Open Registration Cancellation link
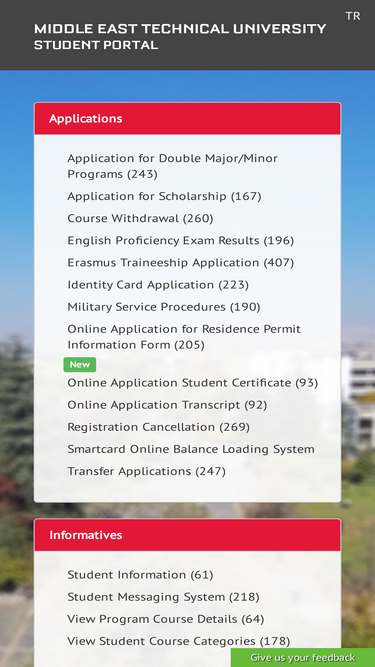The image size is (375, 667). [x=159, y=427]
